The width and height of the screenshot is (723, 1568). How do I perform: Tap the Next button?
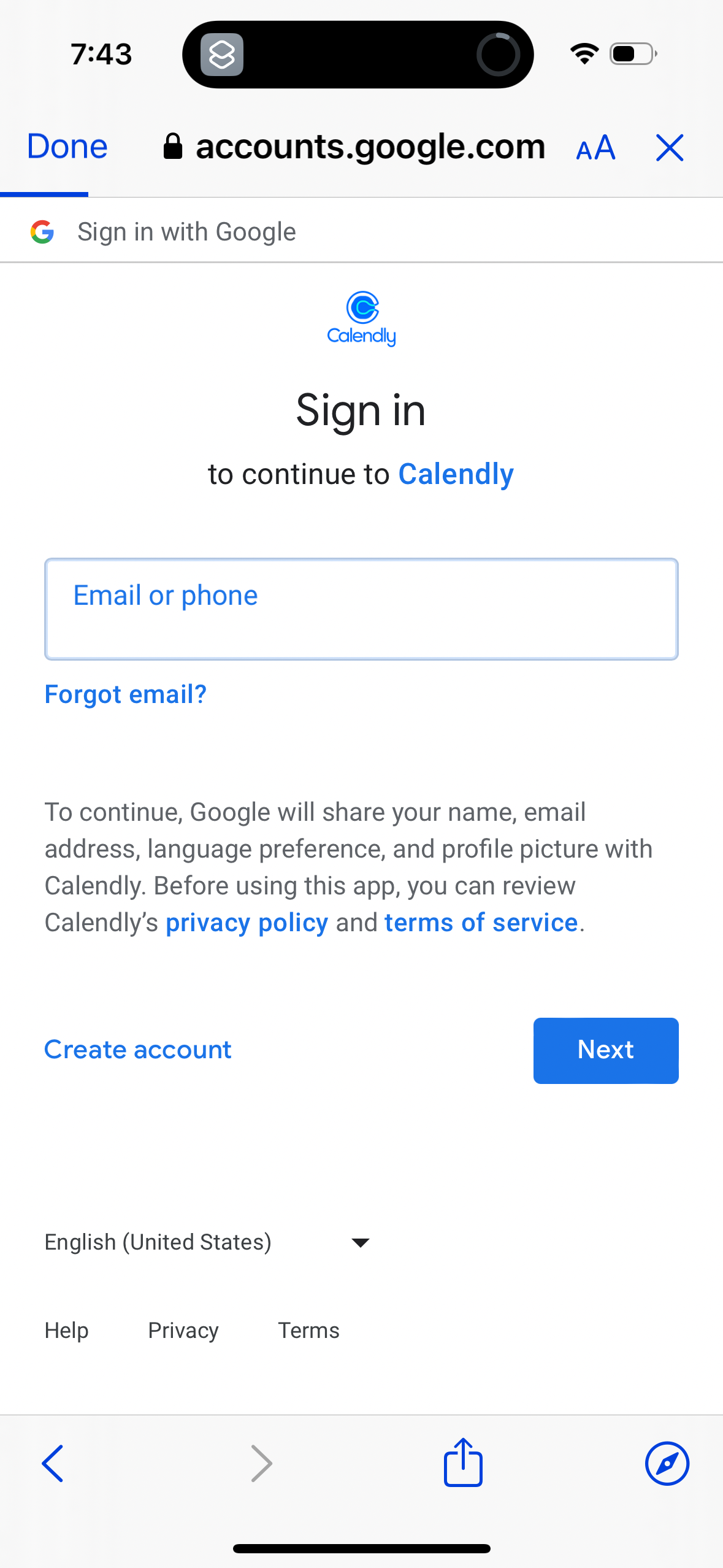point(605,1050)
